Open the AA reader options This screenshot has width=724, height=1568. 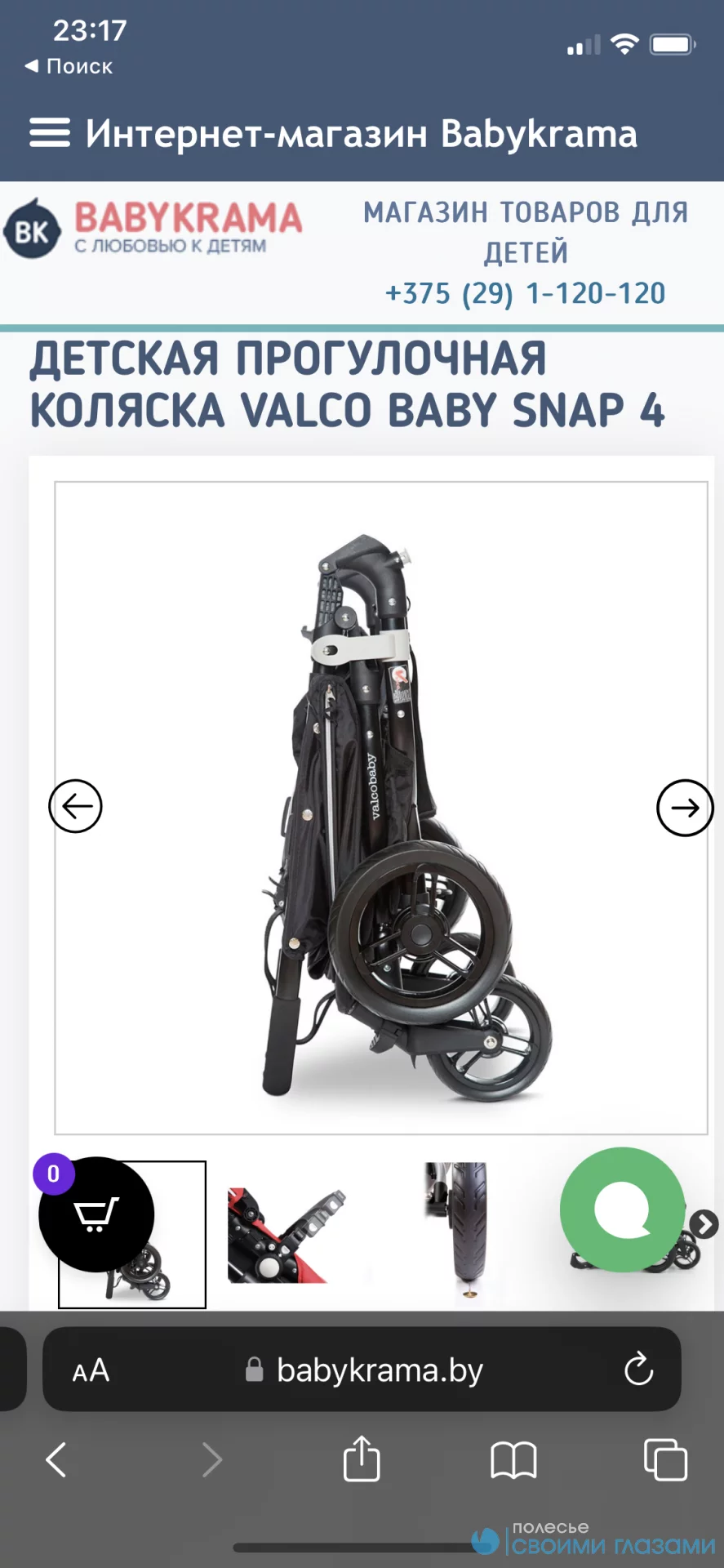pos(91,1370)
